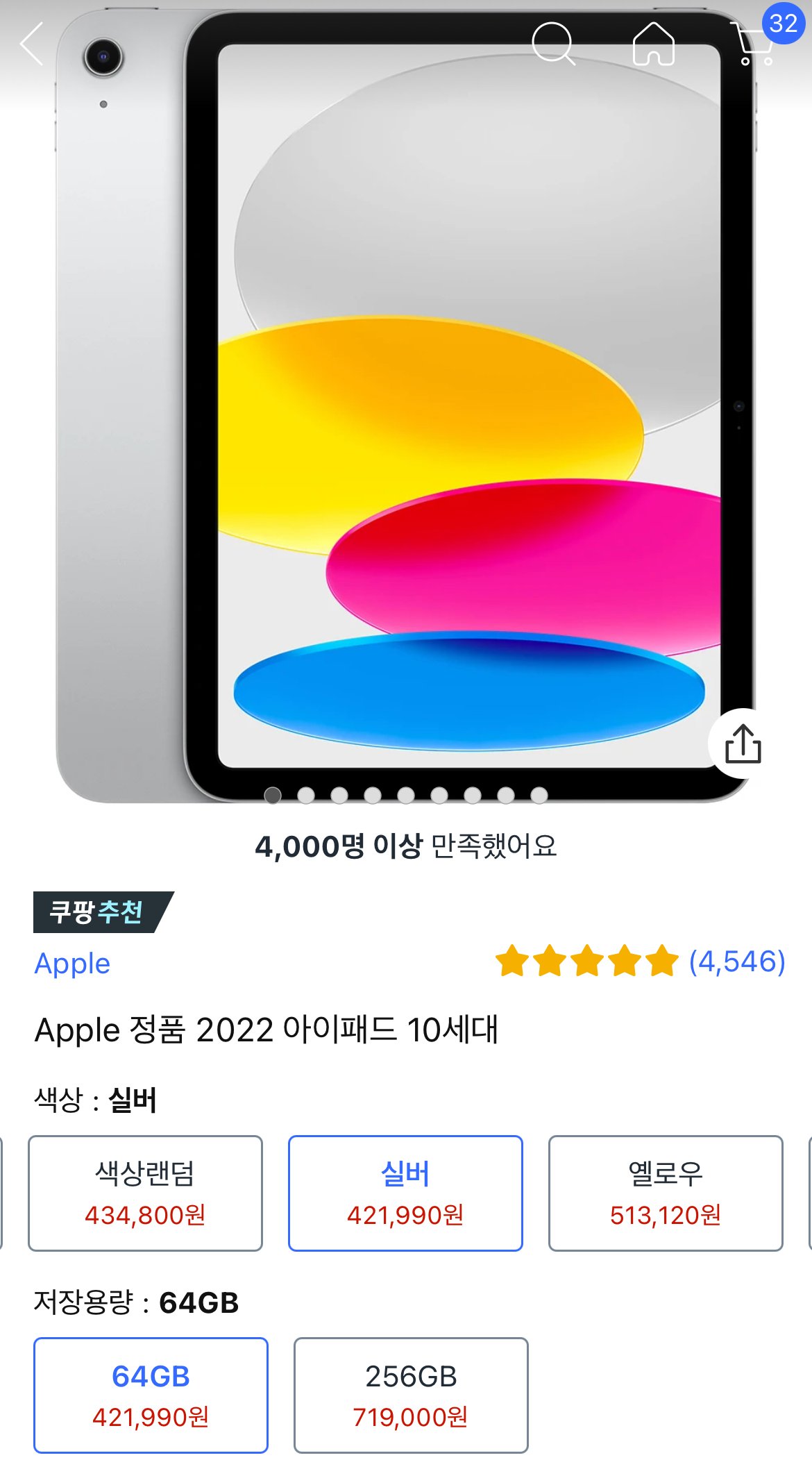Open the Apple brand link
The image size is (812, 1460).
[x=72, y=964]
